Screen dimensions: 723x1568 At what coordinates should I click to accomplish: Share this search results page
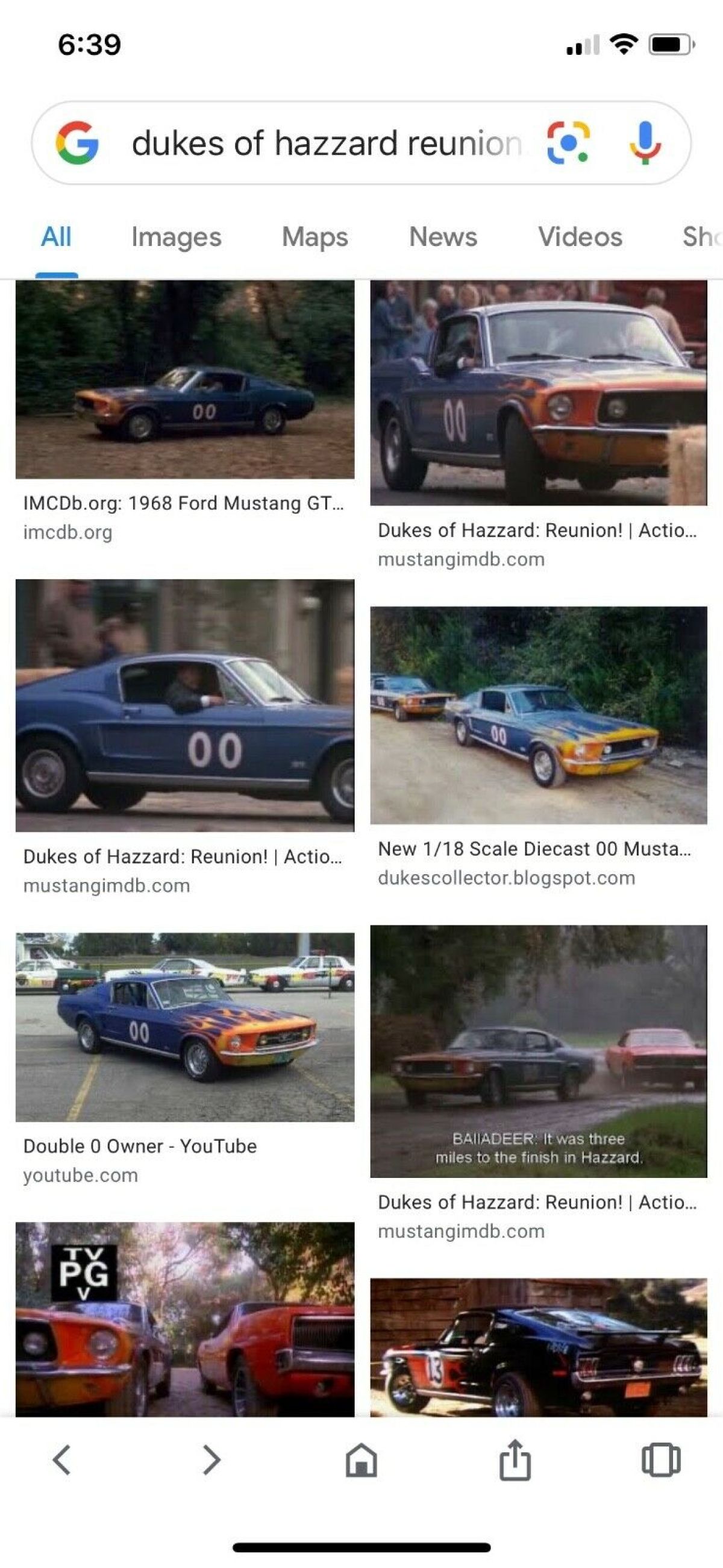(x=515, y=1459)
